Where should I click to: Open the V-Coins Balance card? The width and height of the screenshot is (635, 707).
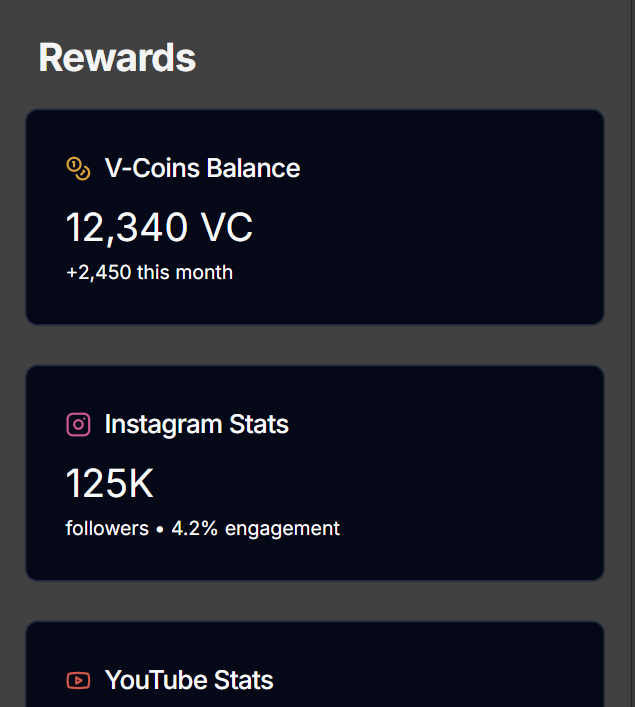pos(314,217)
